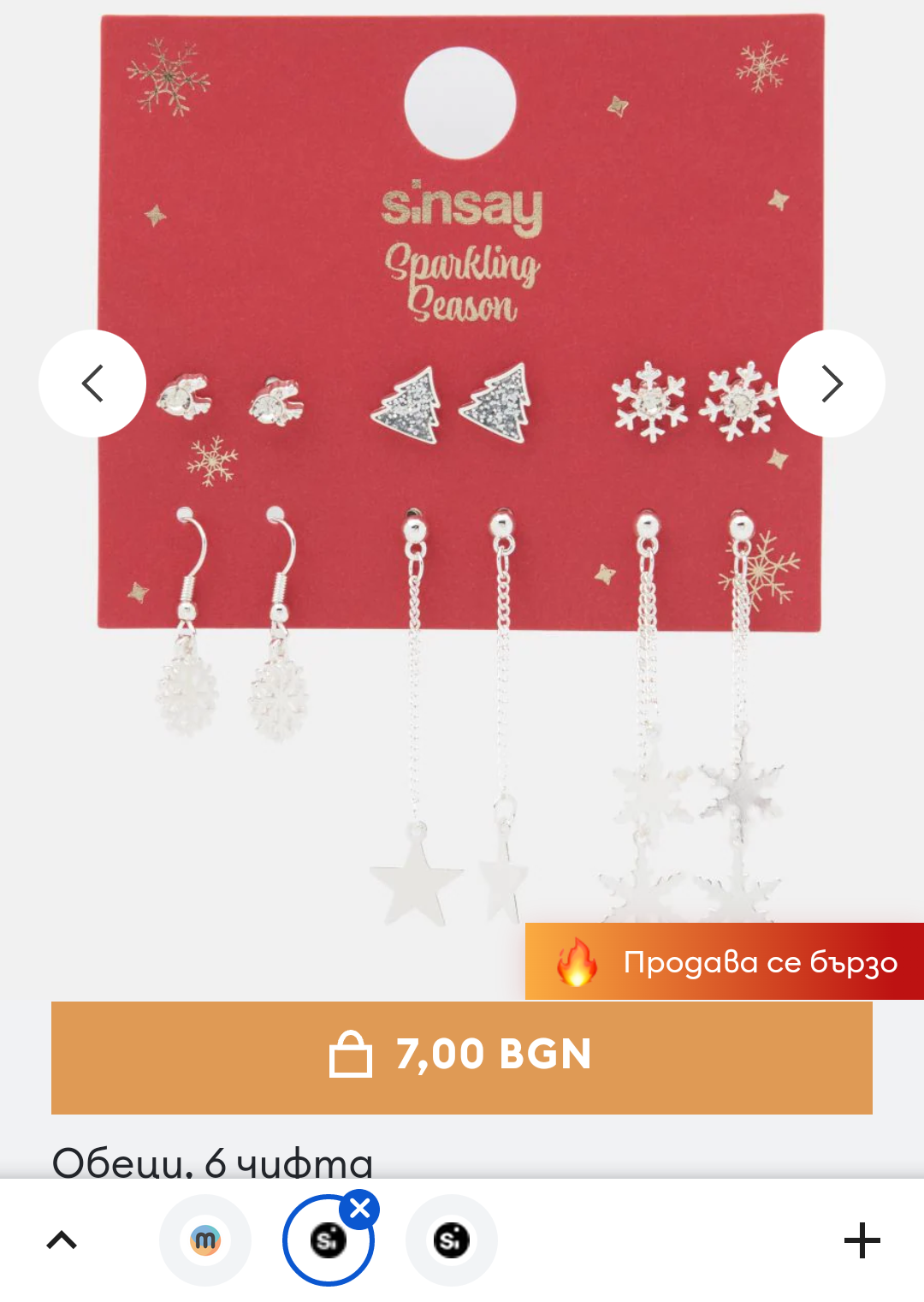924x1302 pixels.
Task: Open a new browser tab with the plus icon
Action: point(862,1240)
